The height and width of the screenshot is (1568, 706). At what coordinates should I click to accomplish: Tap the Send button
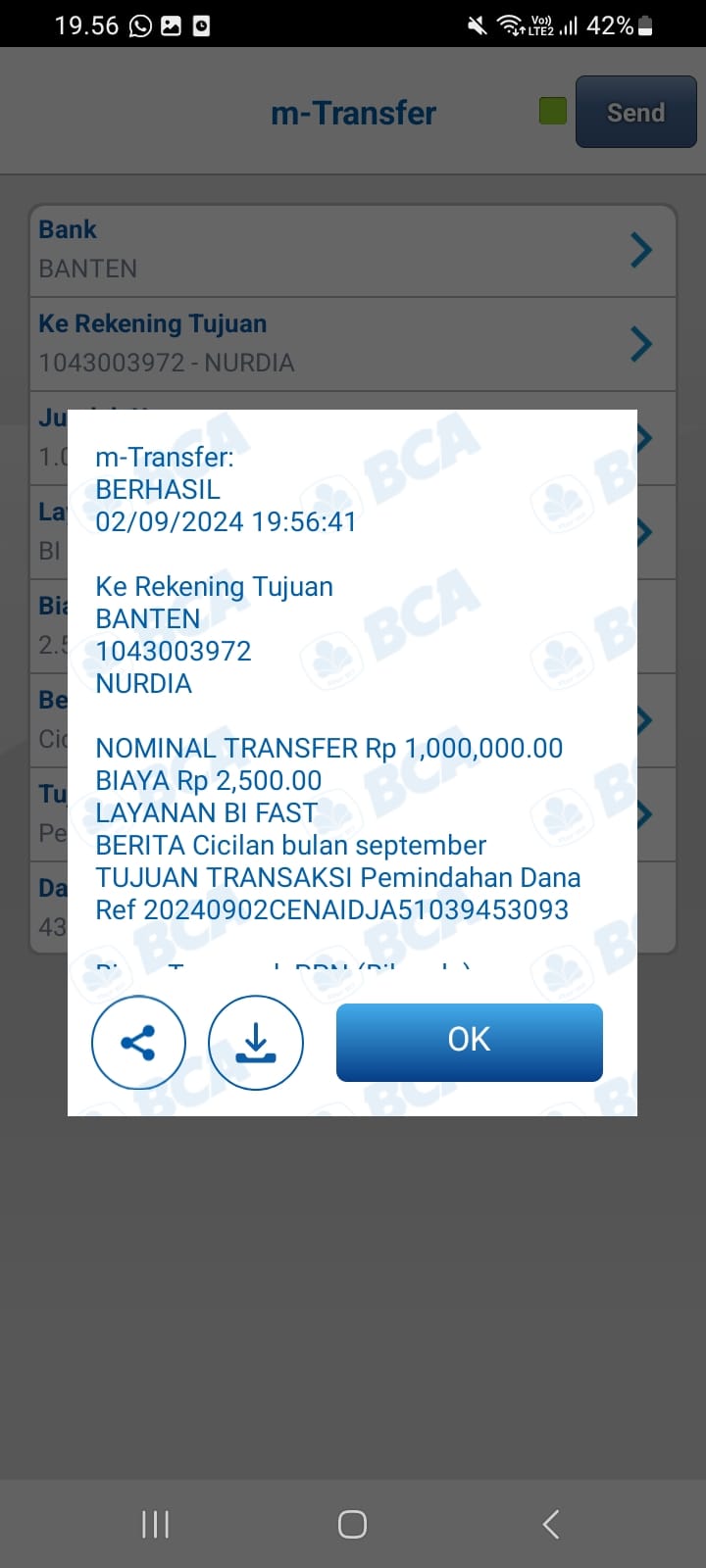[635, 113]
